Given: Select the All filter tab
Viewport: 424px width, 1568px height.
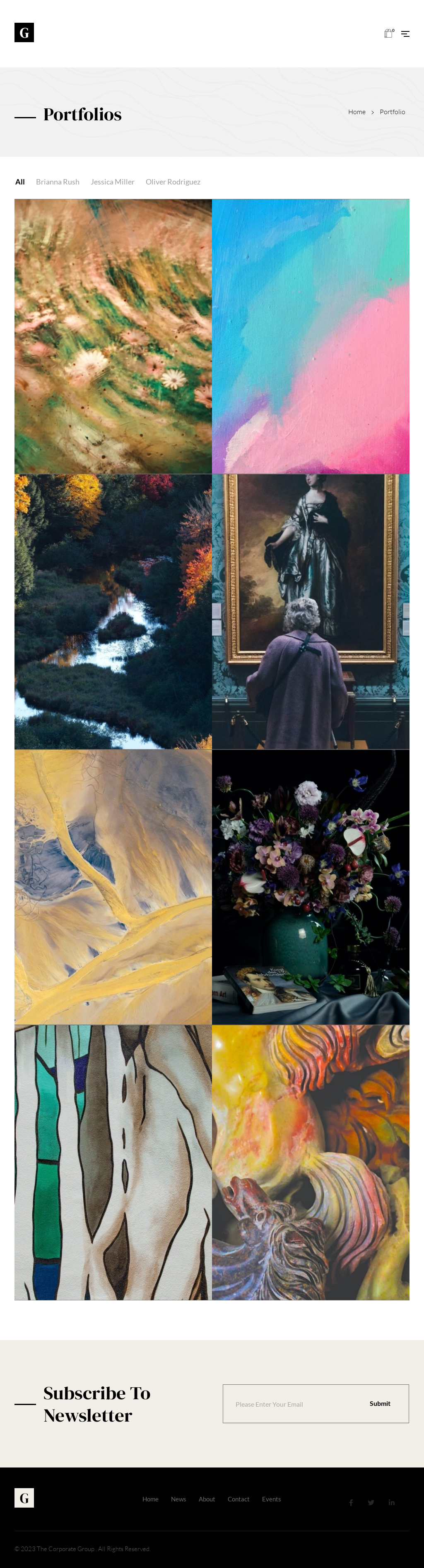Looking at the screenshot, I should 20,182.
